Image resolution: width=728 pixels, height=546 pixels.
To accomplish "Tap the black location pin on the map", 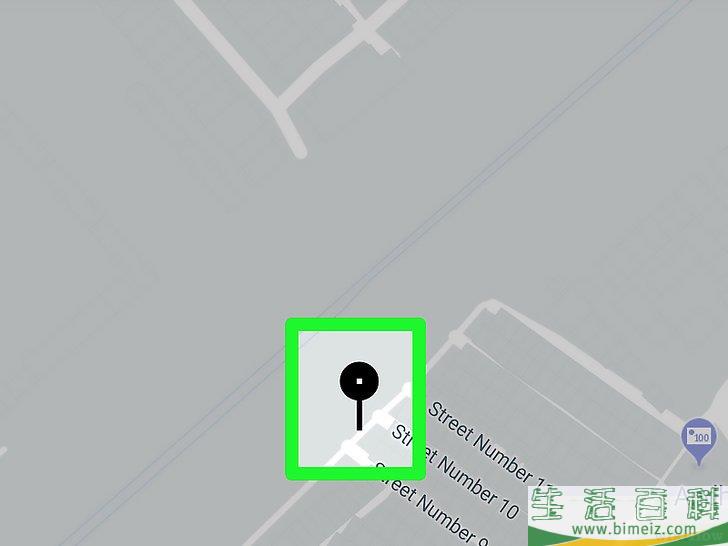I will 358,382.
